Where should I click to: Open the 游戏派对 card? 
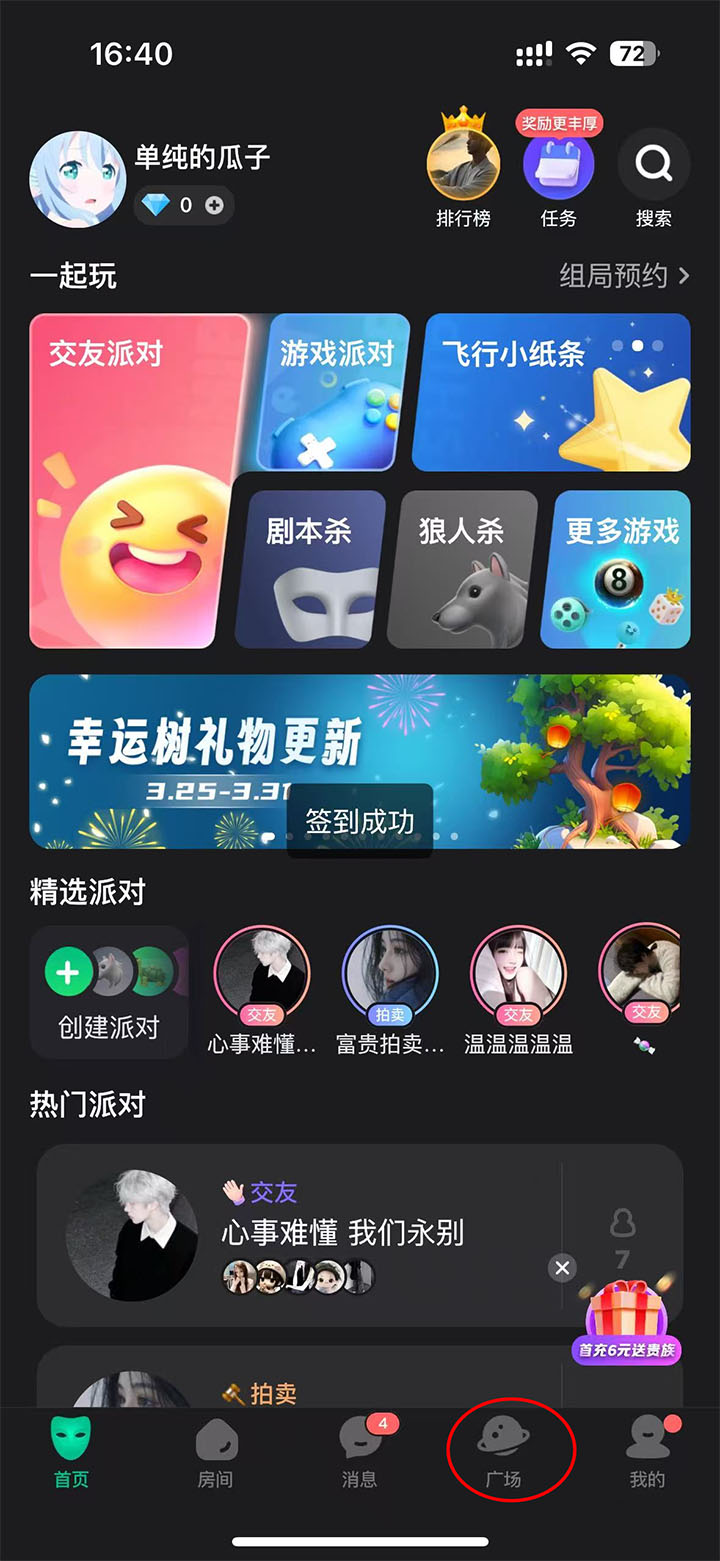[x=337, y=390]
